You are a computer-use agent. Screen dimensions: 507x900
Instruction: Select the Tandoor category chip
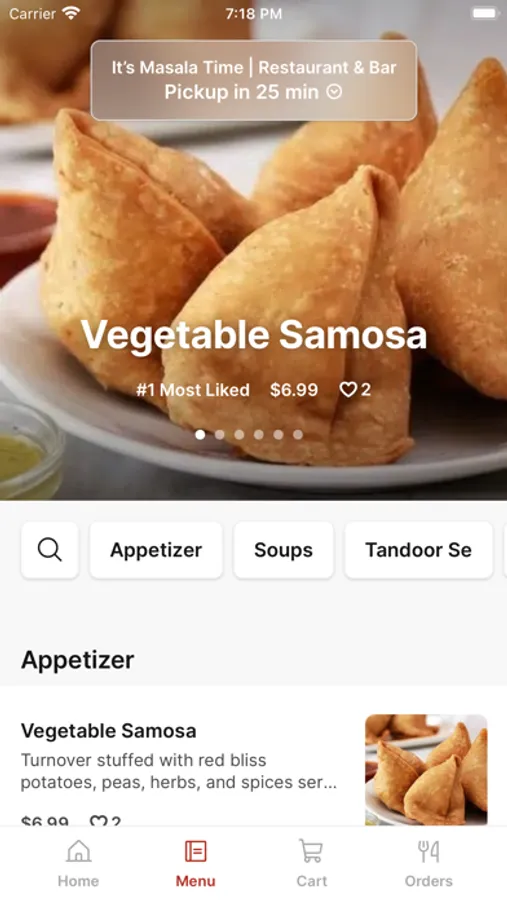click(419, 550)
